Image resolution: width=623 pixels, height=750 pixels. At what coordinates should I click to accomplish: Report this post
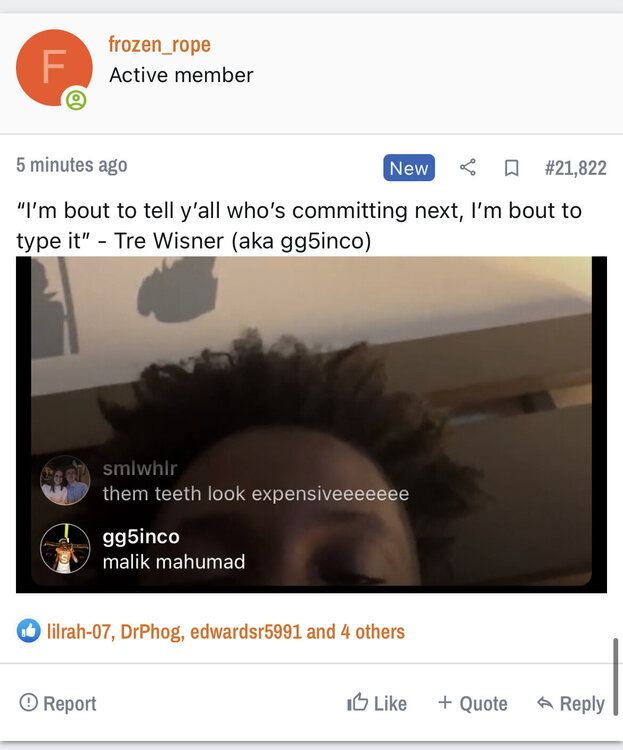pos(58,703)
